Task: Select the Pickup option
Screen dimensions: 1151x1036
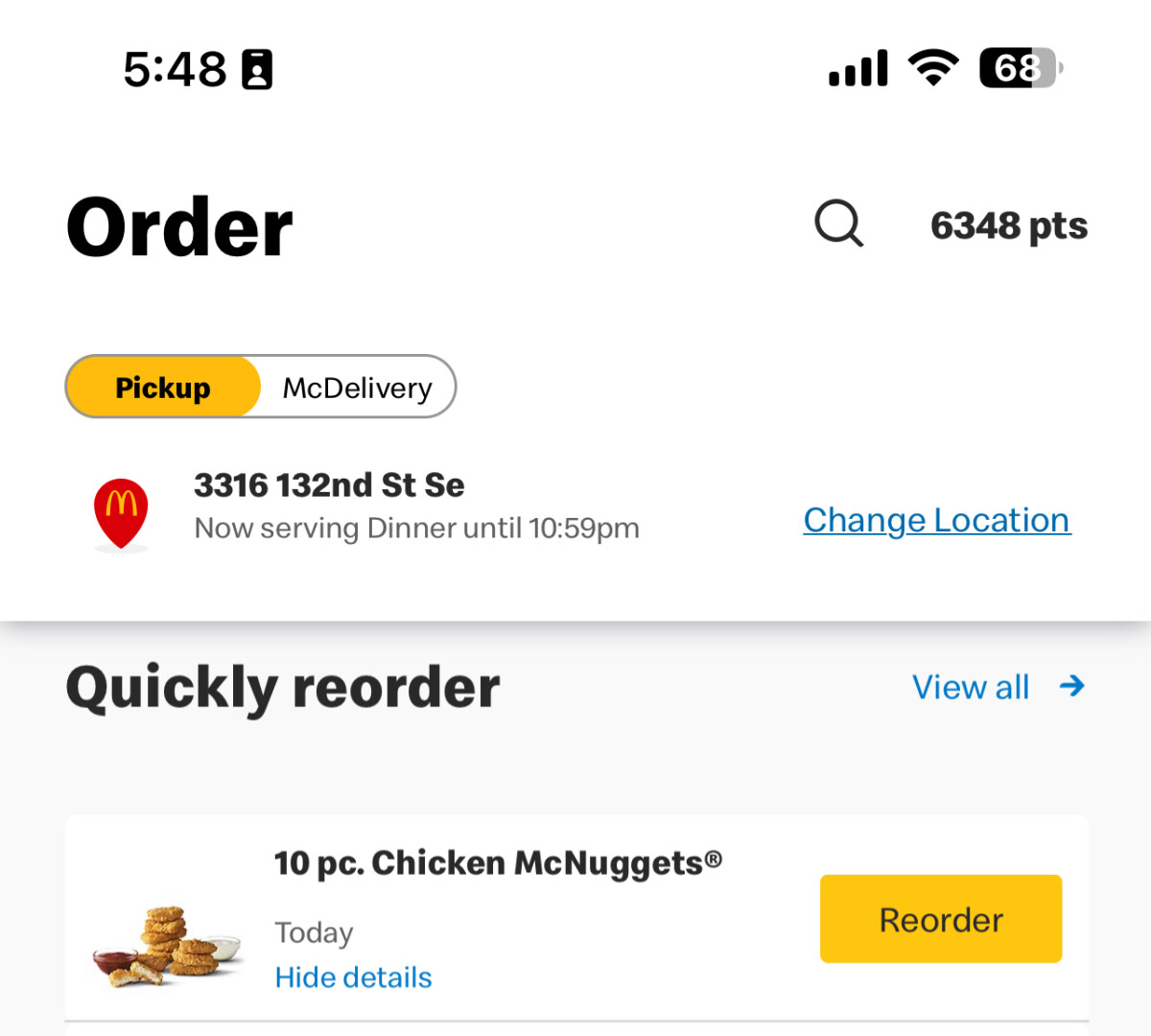Action: click(163, 388)
